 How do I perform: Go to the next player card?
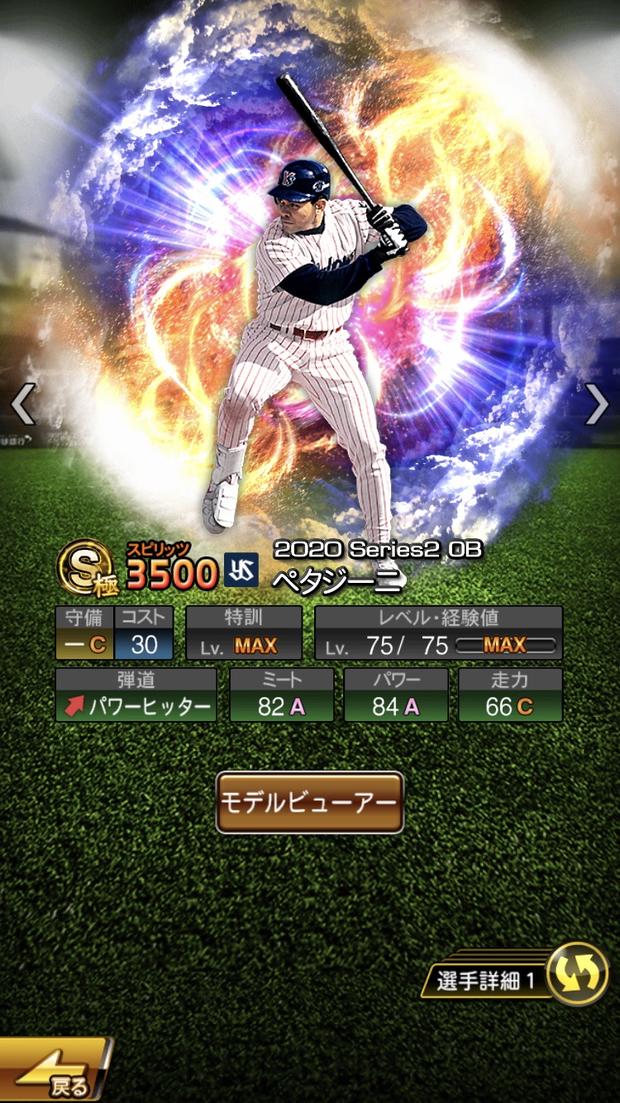click(x=597, y=405)
